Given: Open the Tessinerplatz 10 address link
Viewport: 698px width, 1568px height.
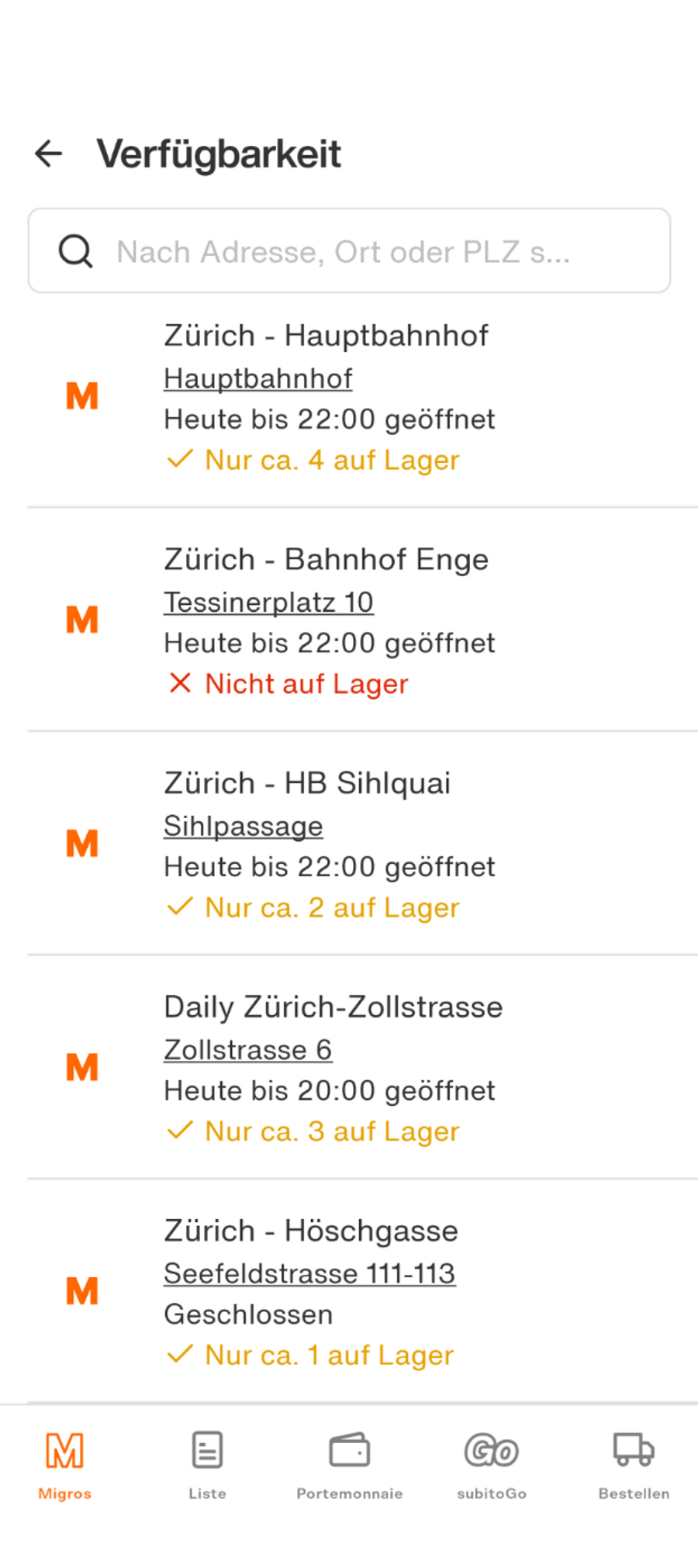Looking at the screenshot, I should click(268, 603).
